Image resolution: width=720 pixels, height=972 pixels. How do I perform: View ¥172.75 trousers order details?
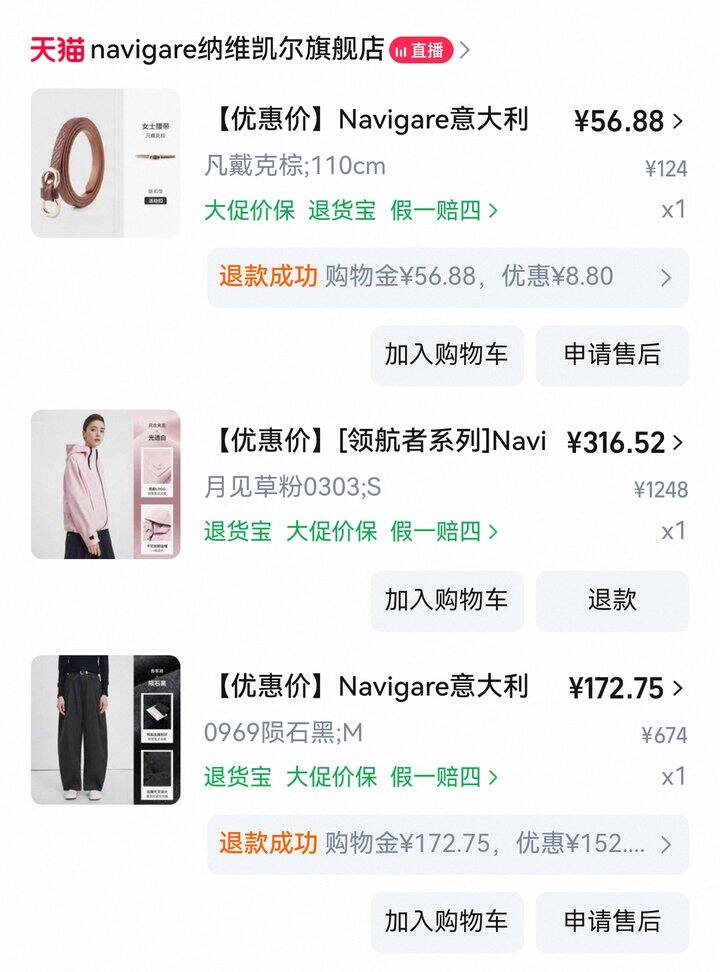[x=626, y=688]
